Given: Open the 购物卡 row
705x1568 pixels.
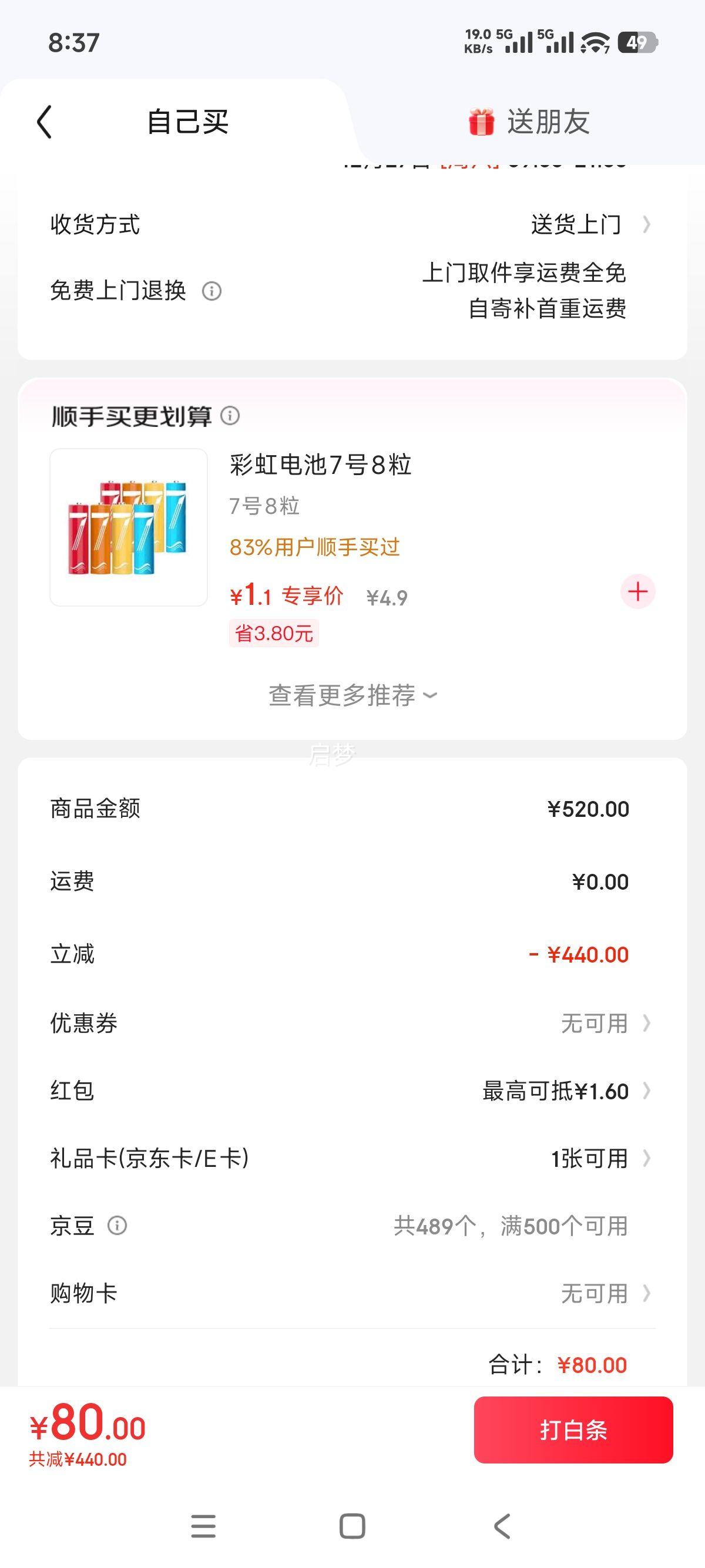Looking at the screenshot, I should coord(352,1293).
